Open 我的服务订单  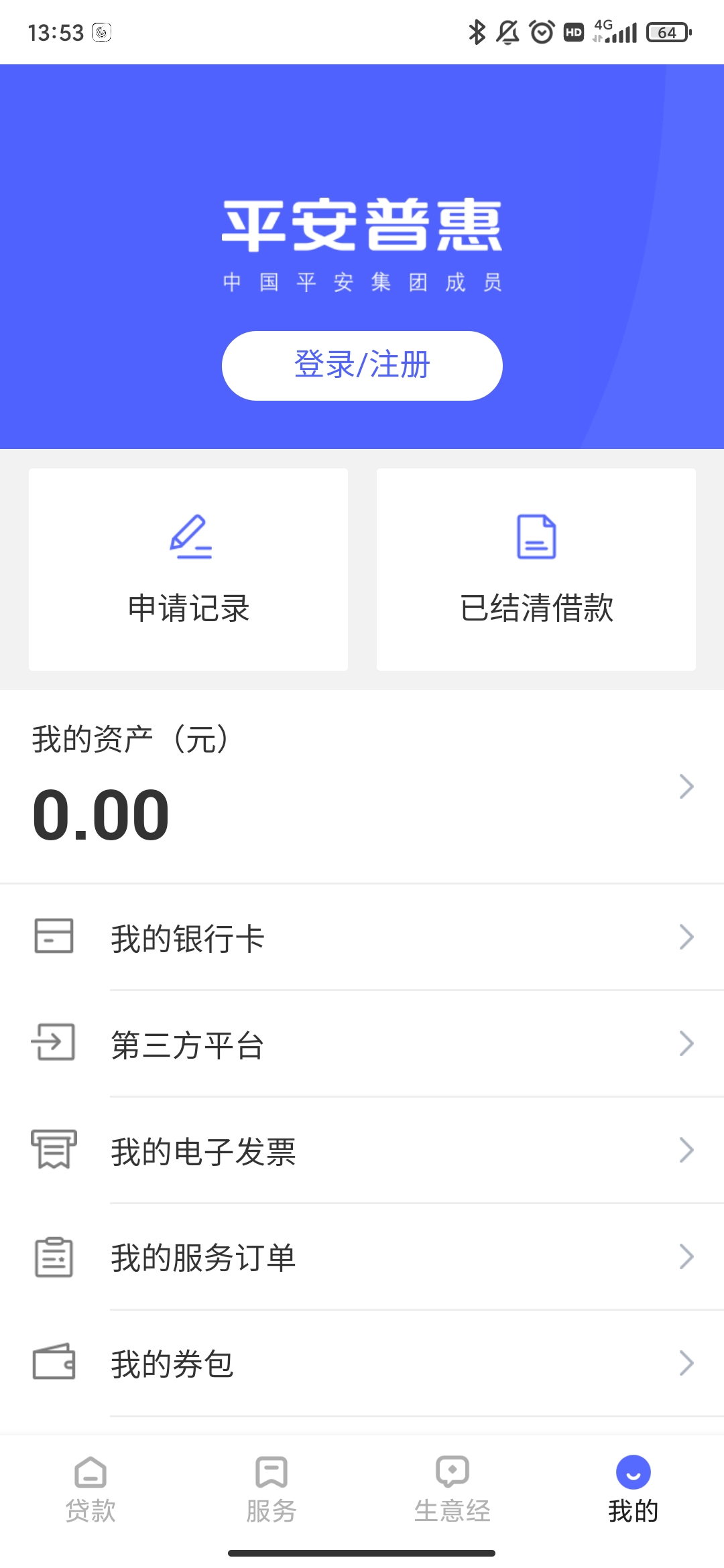(362, 1257)
